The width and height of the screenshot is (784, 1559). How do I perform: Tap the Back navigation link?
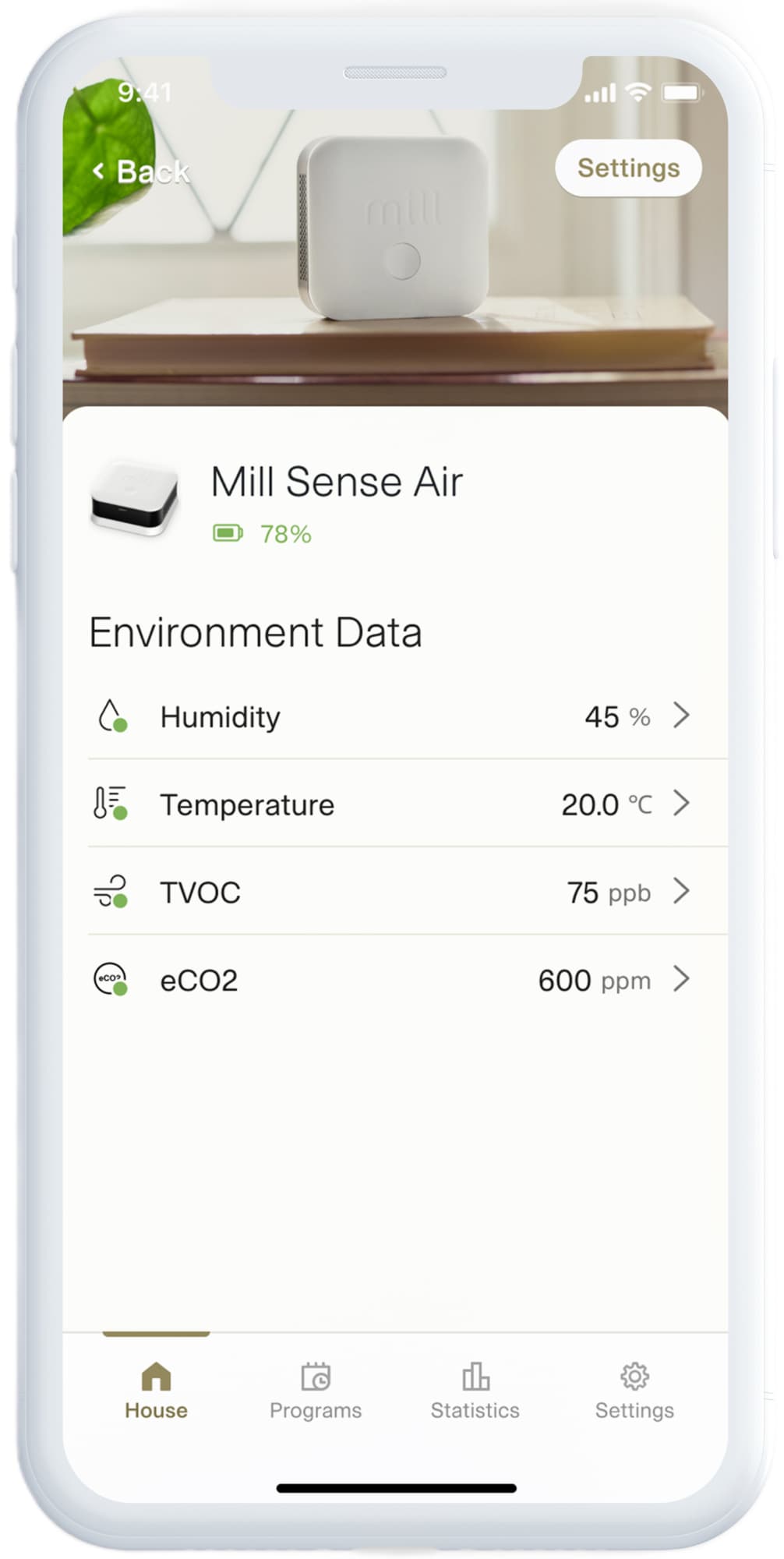coord(140,170)
